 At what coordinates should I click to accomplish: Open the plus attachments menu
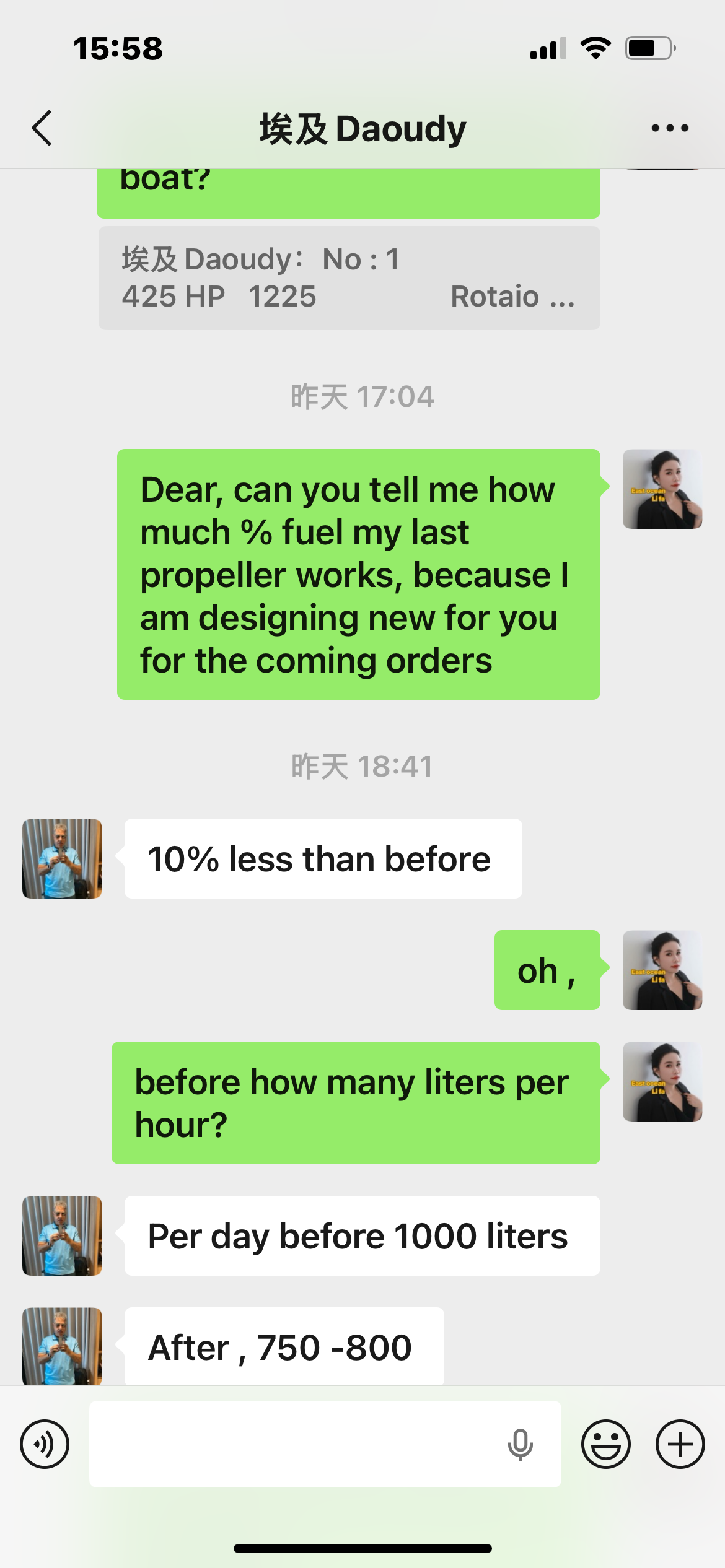680,1444
